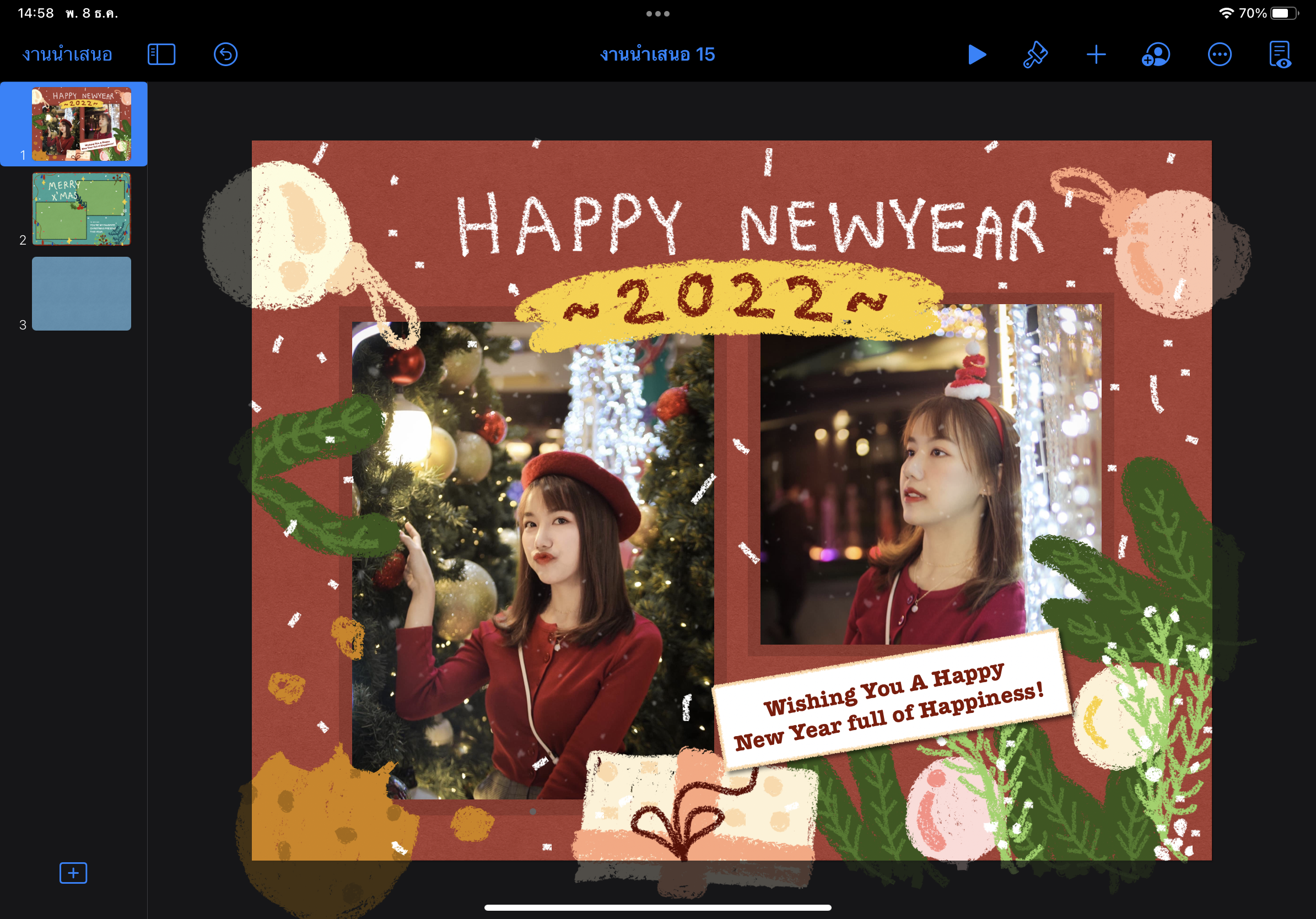Select slide 1 Happy New Year thumbnail
The height and width of the screenshot is (919, 1316).
[82, 124]
